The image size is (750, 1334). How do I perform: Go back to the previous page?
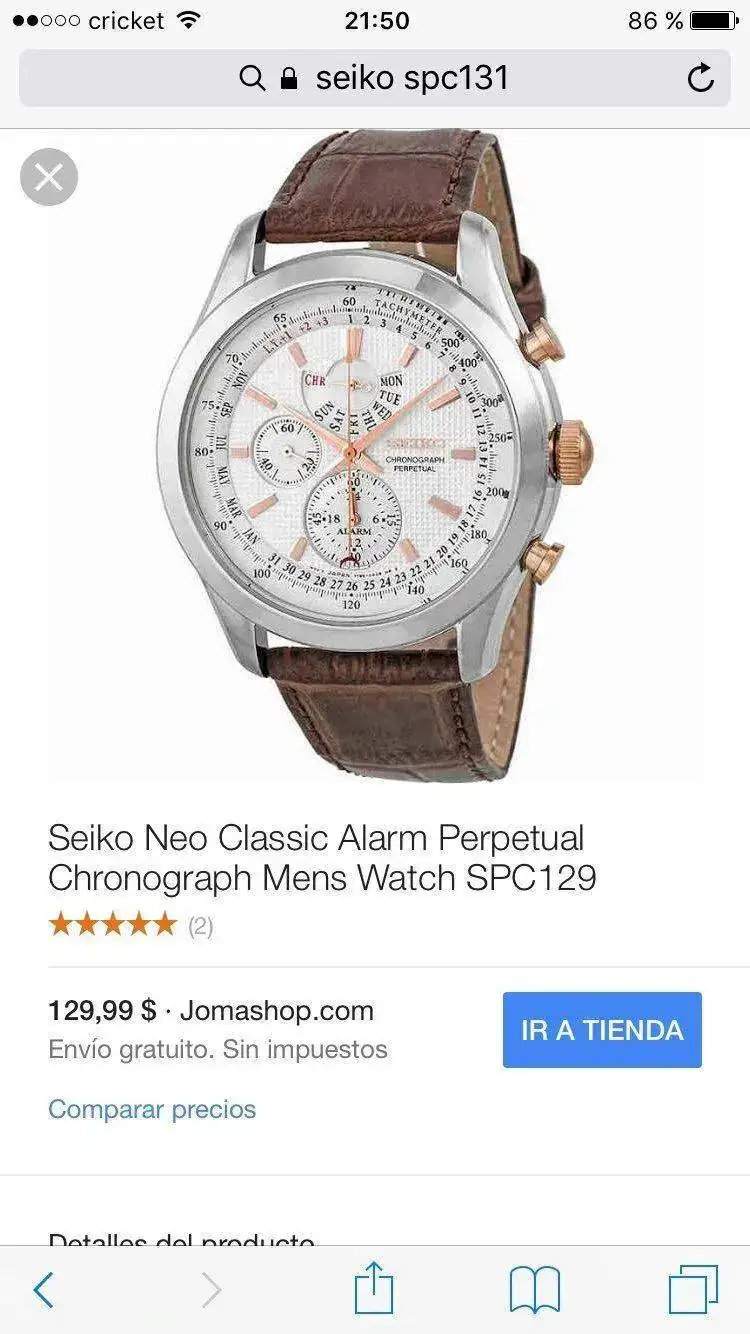pyautogui.click(x=43, y=1290)
